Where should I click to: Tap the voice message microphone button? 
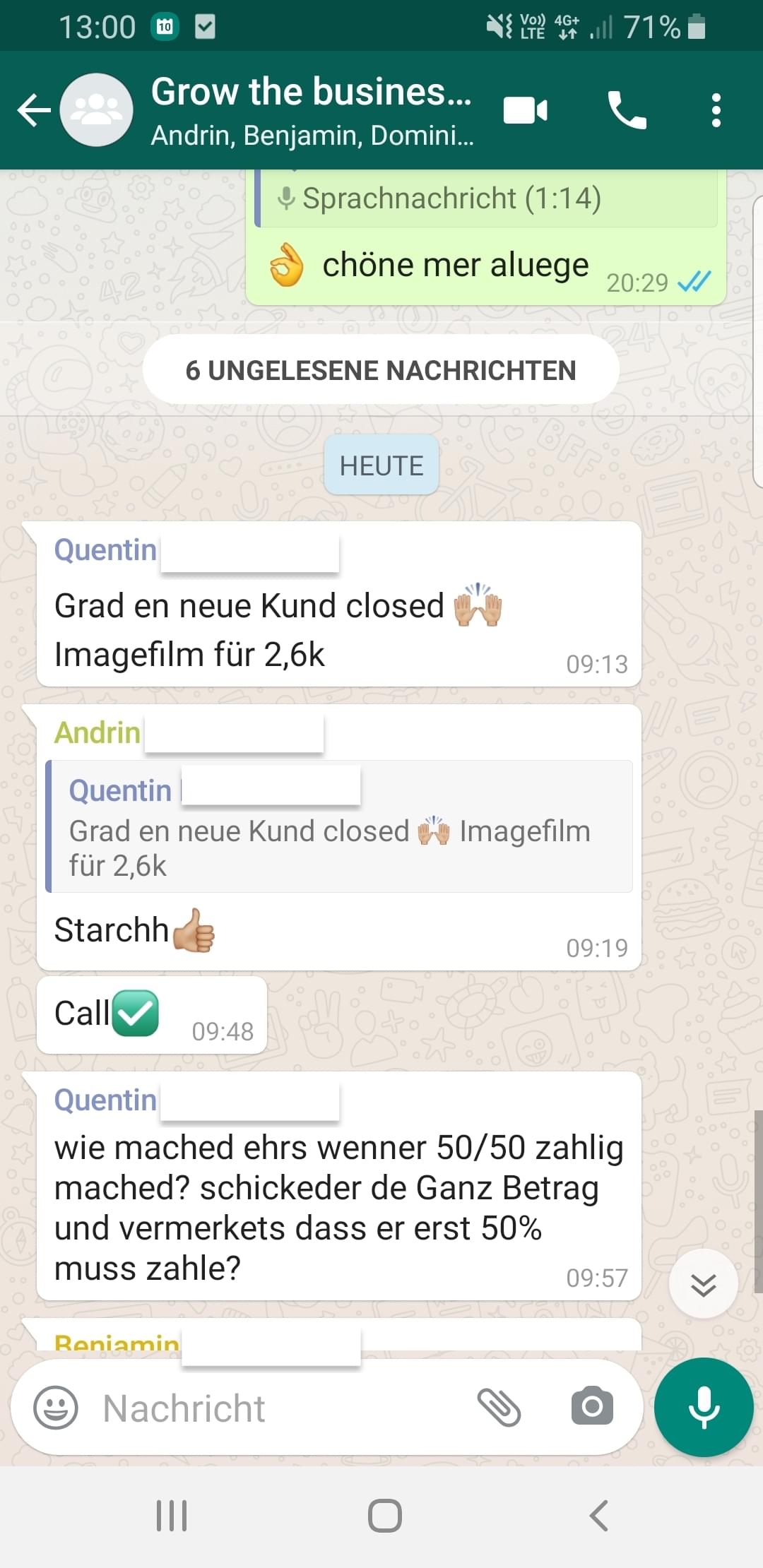click(704, 1406)
